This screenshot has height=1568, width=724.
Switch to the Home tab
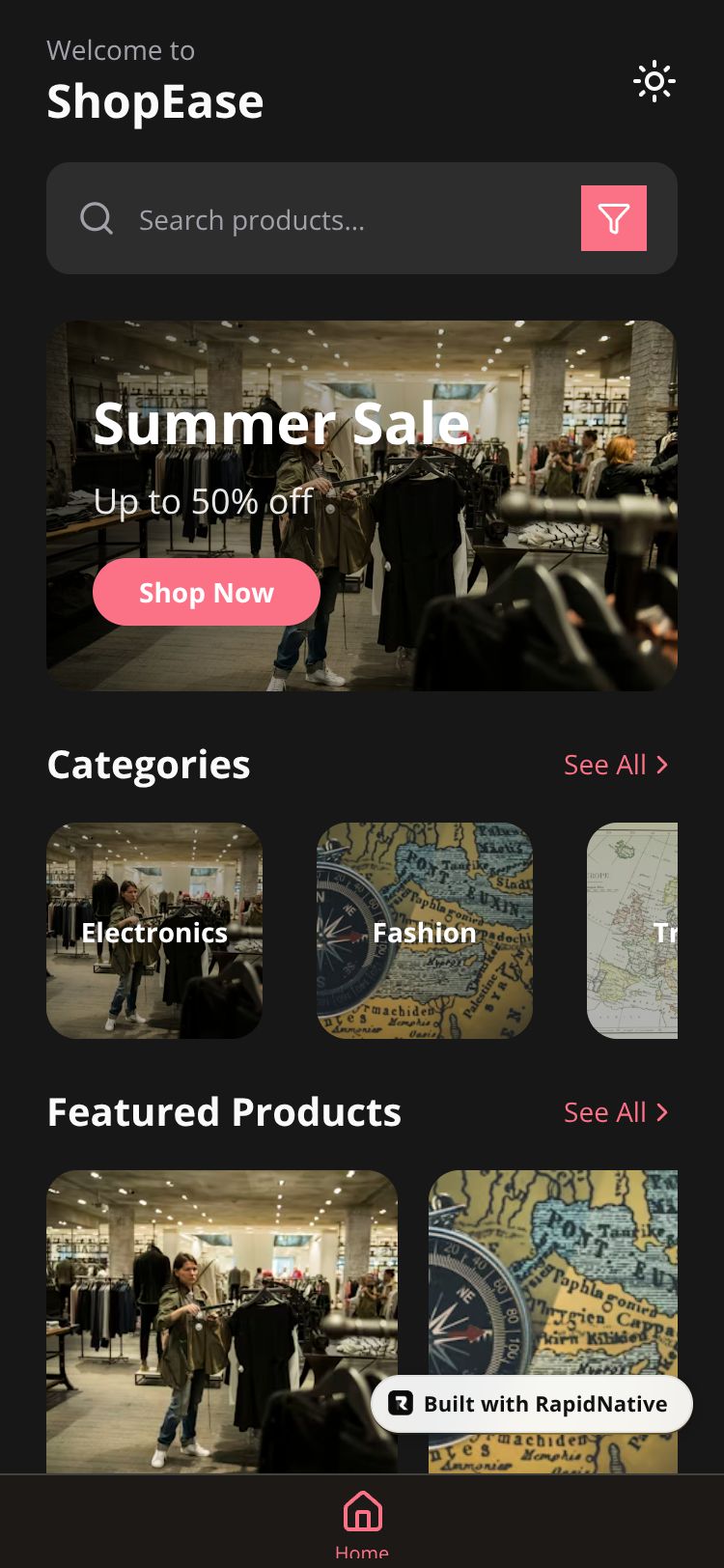(362, 1524)
